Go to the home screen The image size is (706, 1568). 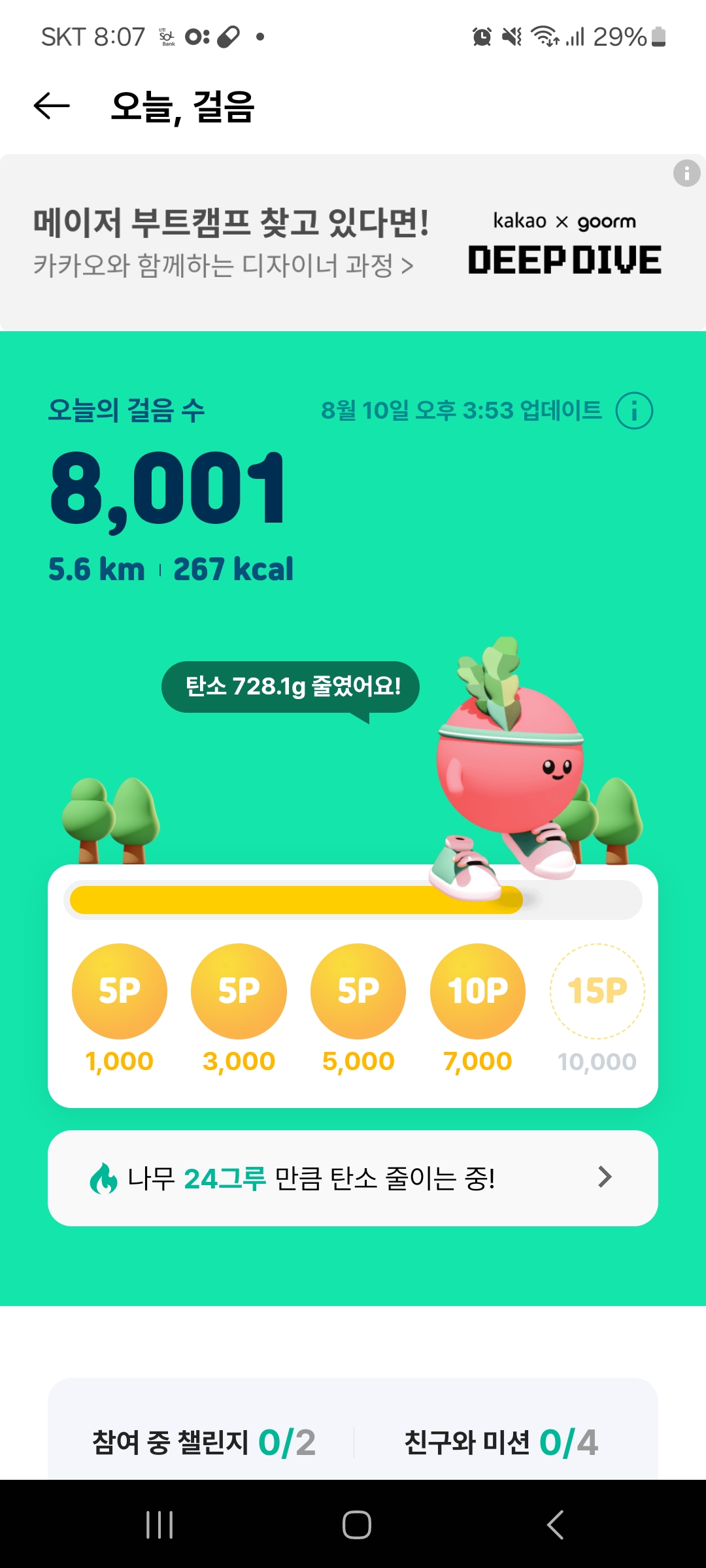pyautogui.click(x=357, y=1525)
